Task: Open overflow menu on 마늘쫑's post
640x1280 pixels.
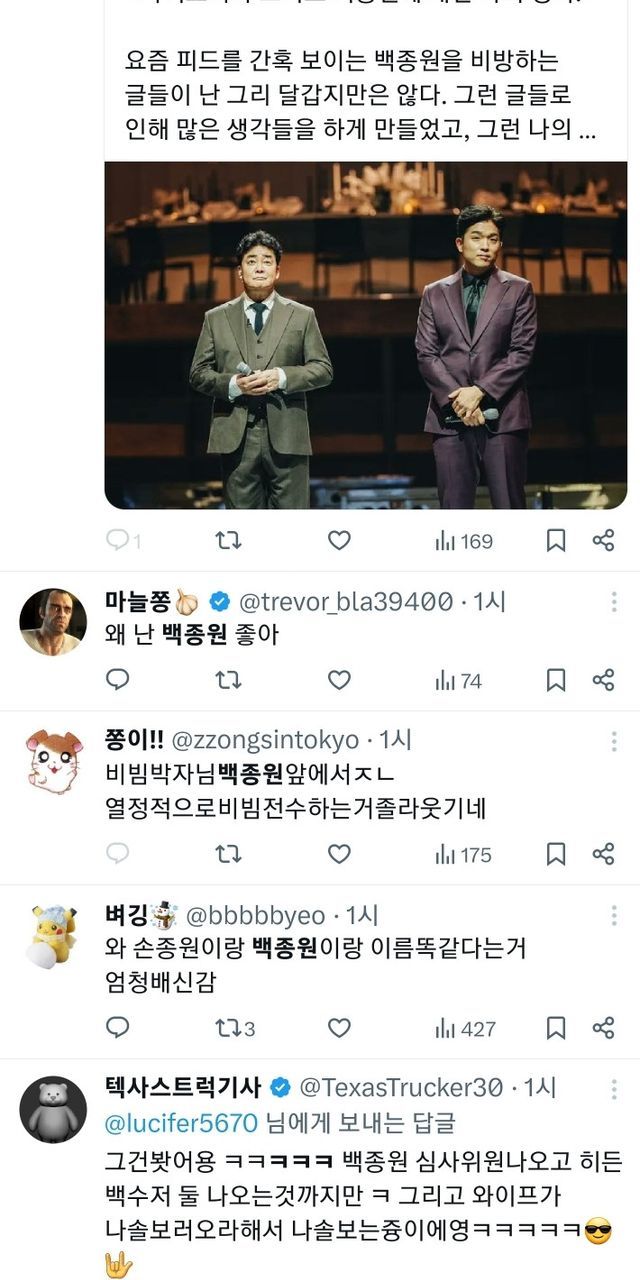Action: coord(613,602)
